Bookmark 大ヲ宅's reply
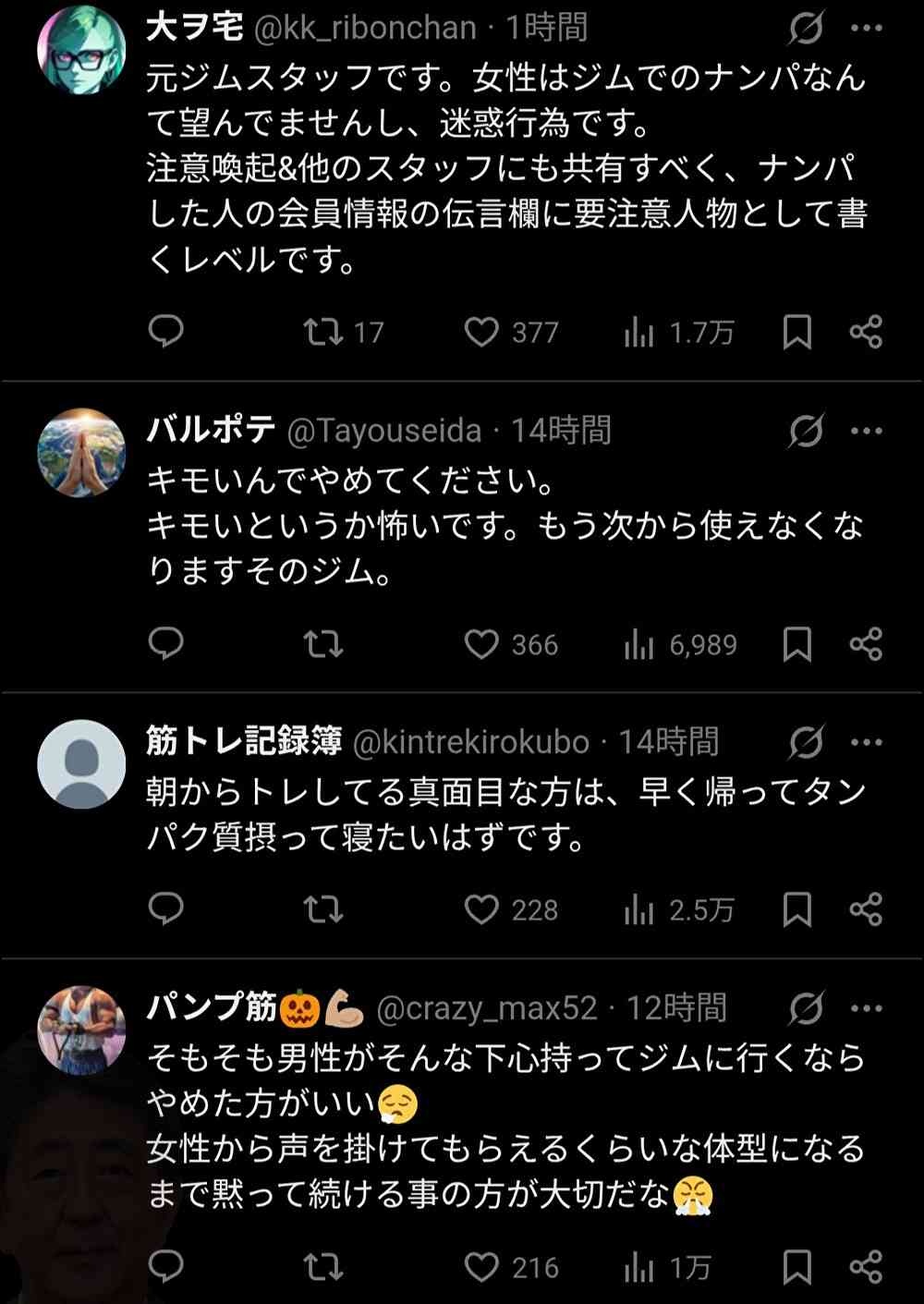 click(796, 332)
